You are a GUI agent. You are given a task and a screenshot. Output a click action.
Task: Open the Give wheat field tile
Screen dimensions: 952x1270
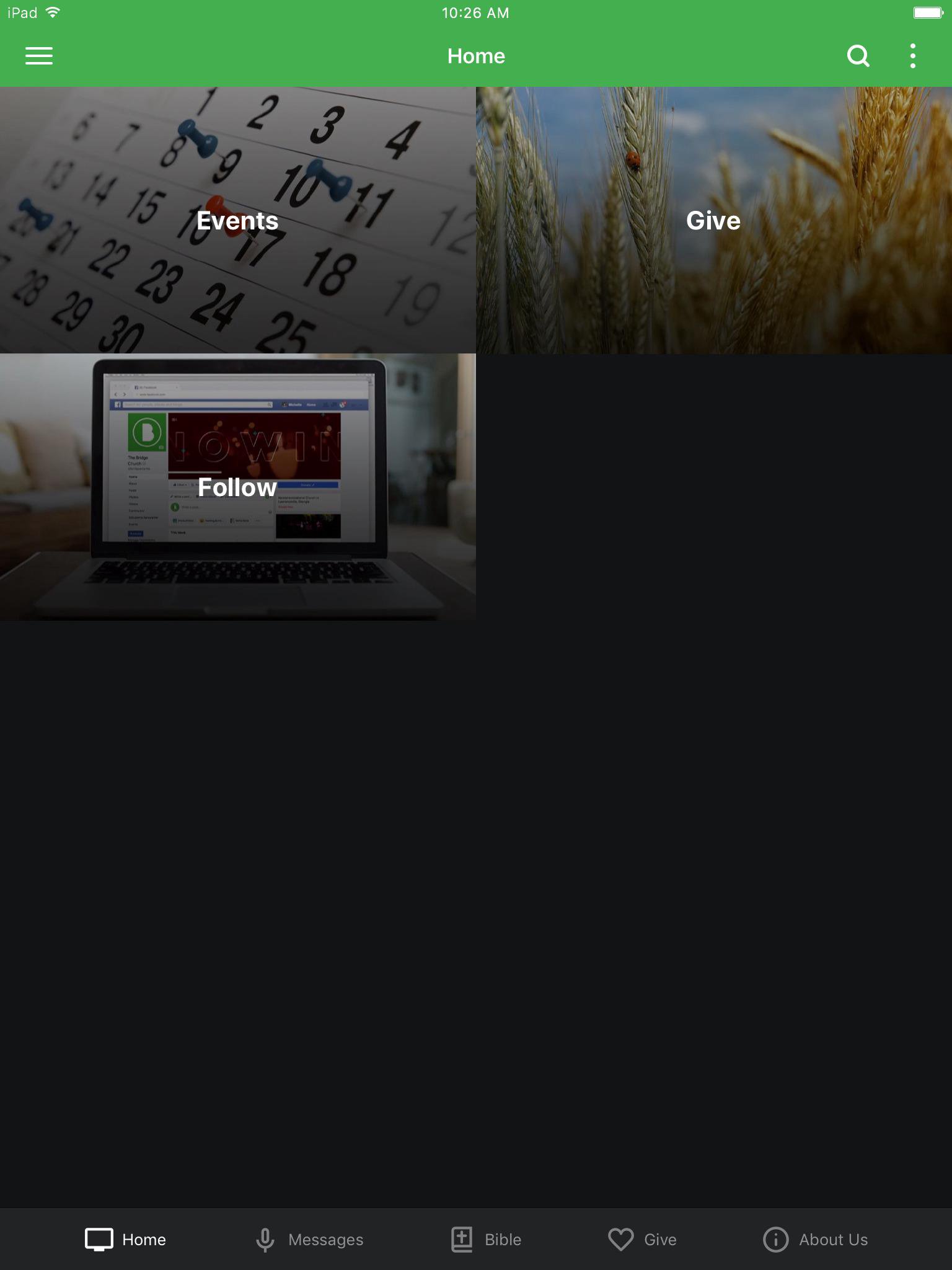tap(713, 220)
